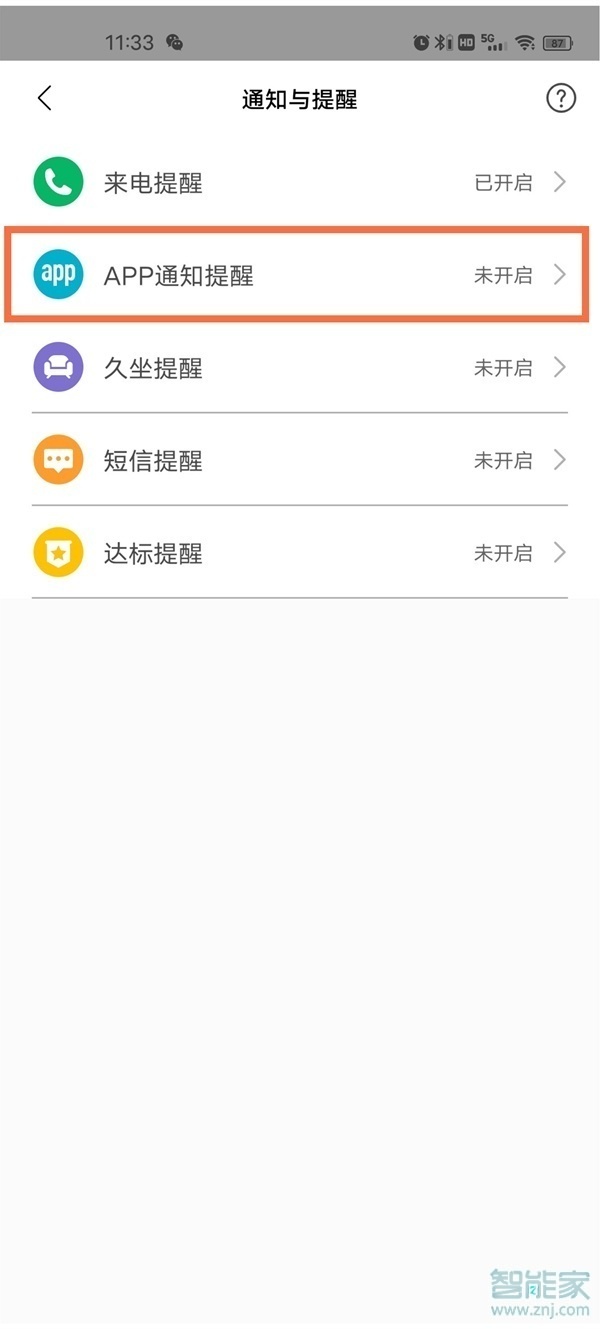Open 短信提醒 settings
This screenshot has height=1329, width=600.
pyautogui.click(x=300, y=461)
